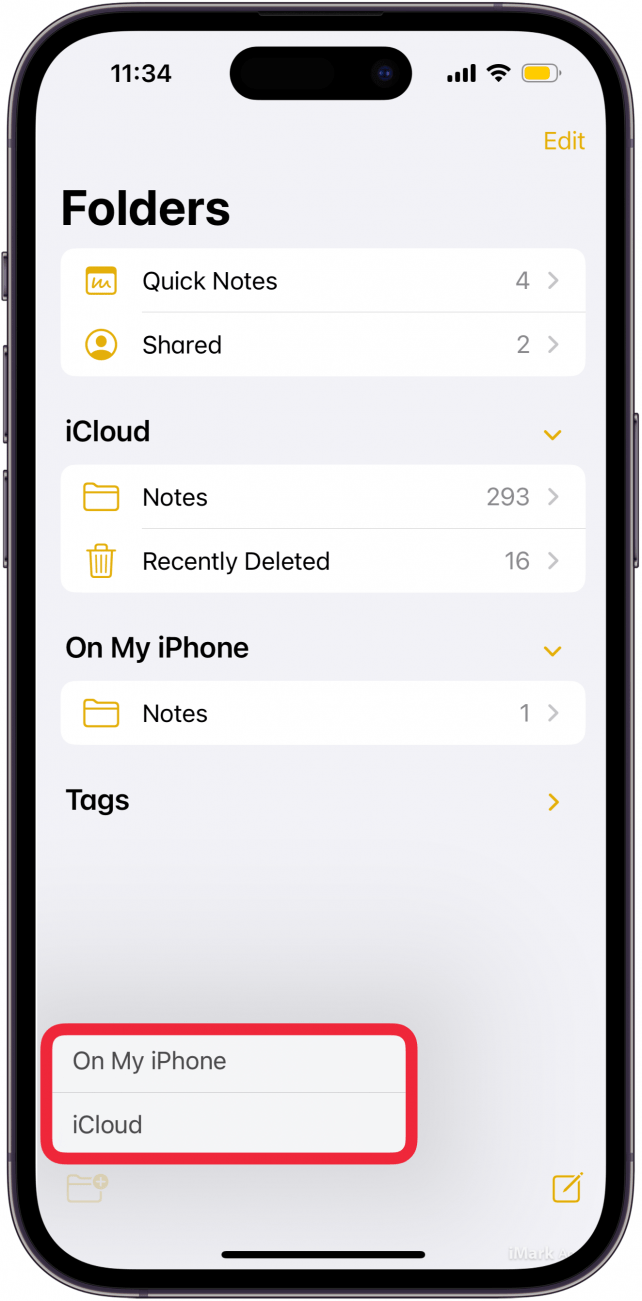Open the Quick Notes folder
Viewport: 642px width, 1301px height.
pyautogui.click(x=322, y=281)
